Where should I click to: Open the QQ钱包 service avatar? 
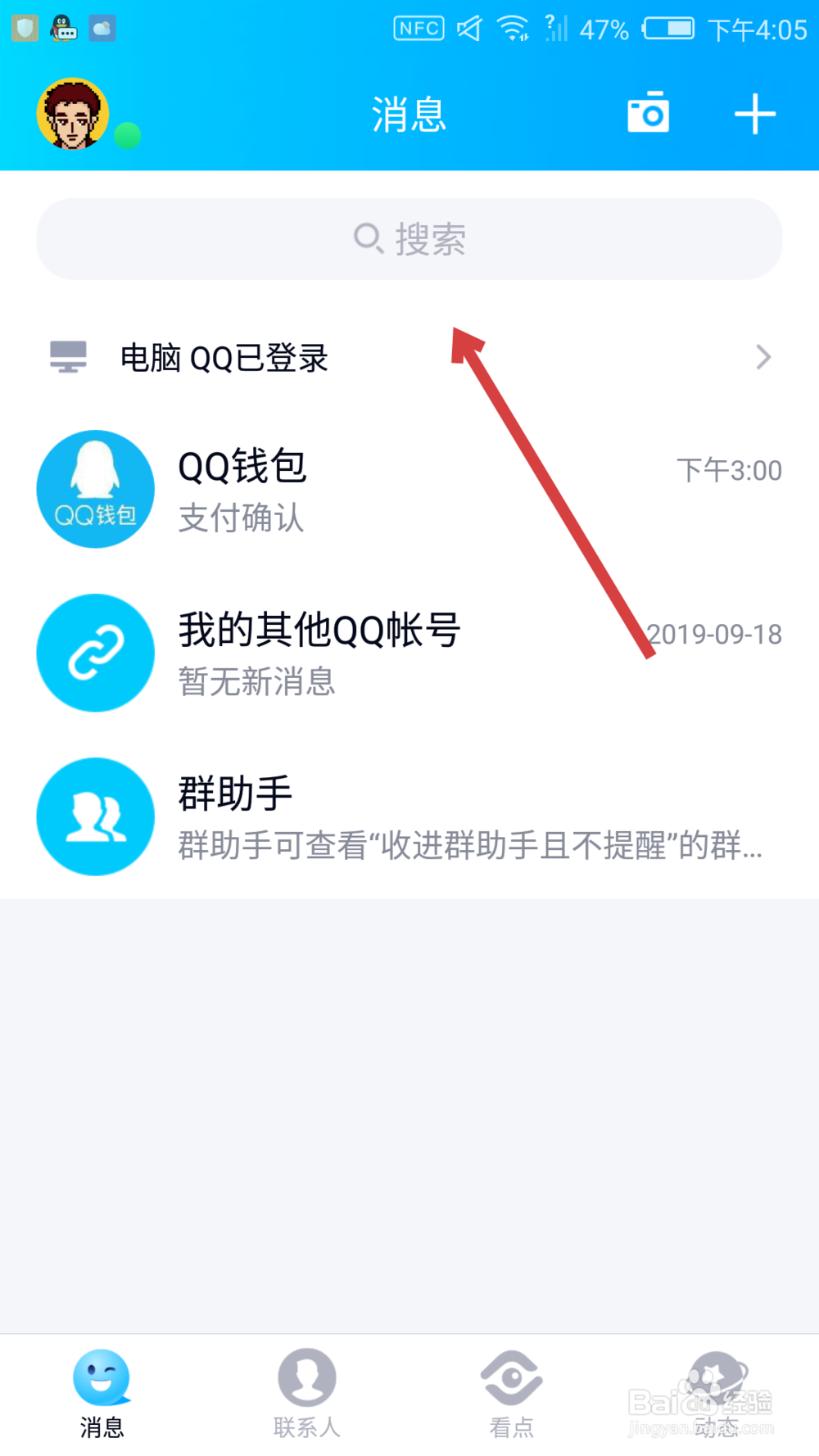click(x=95, y=489)
